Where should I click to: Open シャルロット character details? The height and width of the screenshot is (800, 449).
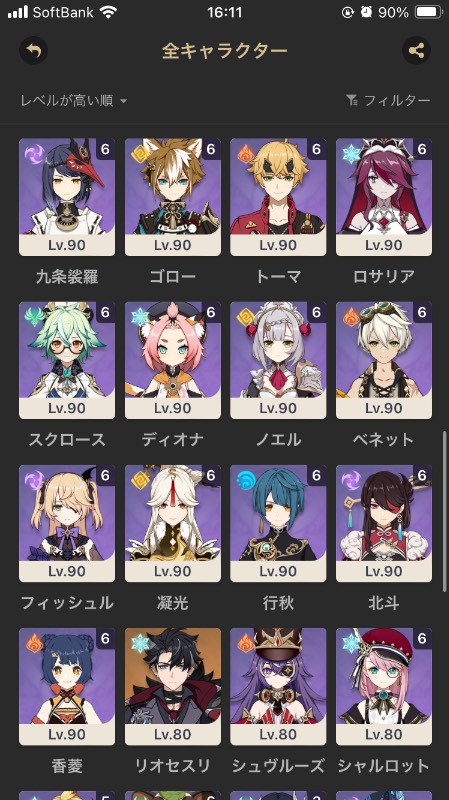tap(384, 687)
